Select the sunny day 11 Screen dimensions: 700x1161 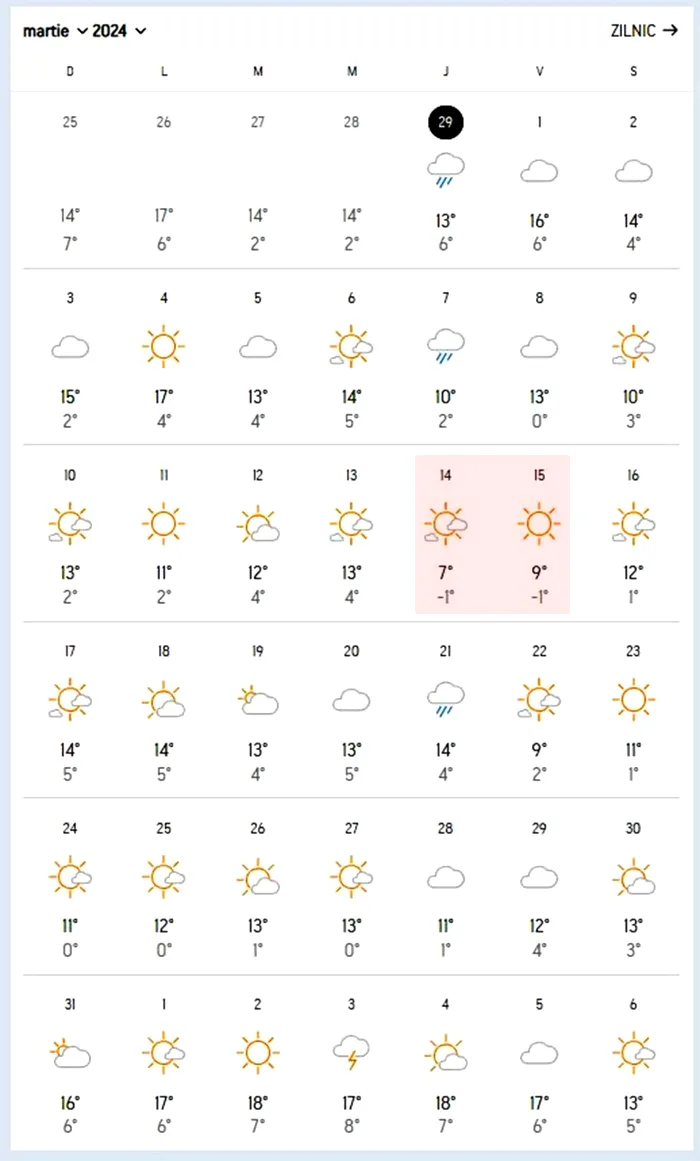tap(164, 534)
